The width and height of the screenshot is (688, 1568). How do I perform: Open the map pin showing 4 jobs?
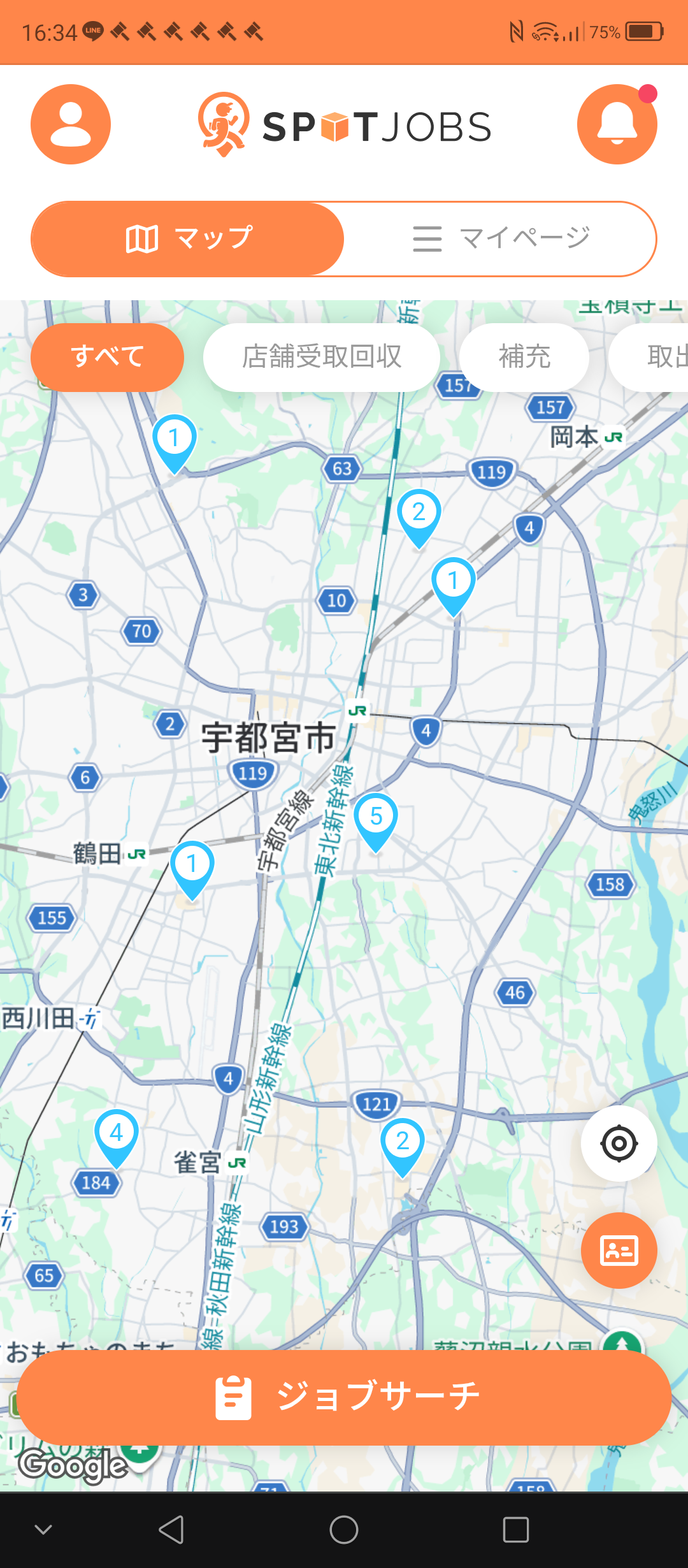pyautogui.click(x=117, y=1135)
